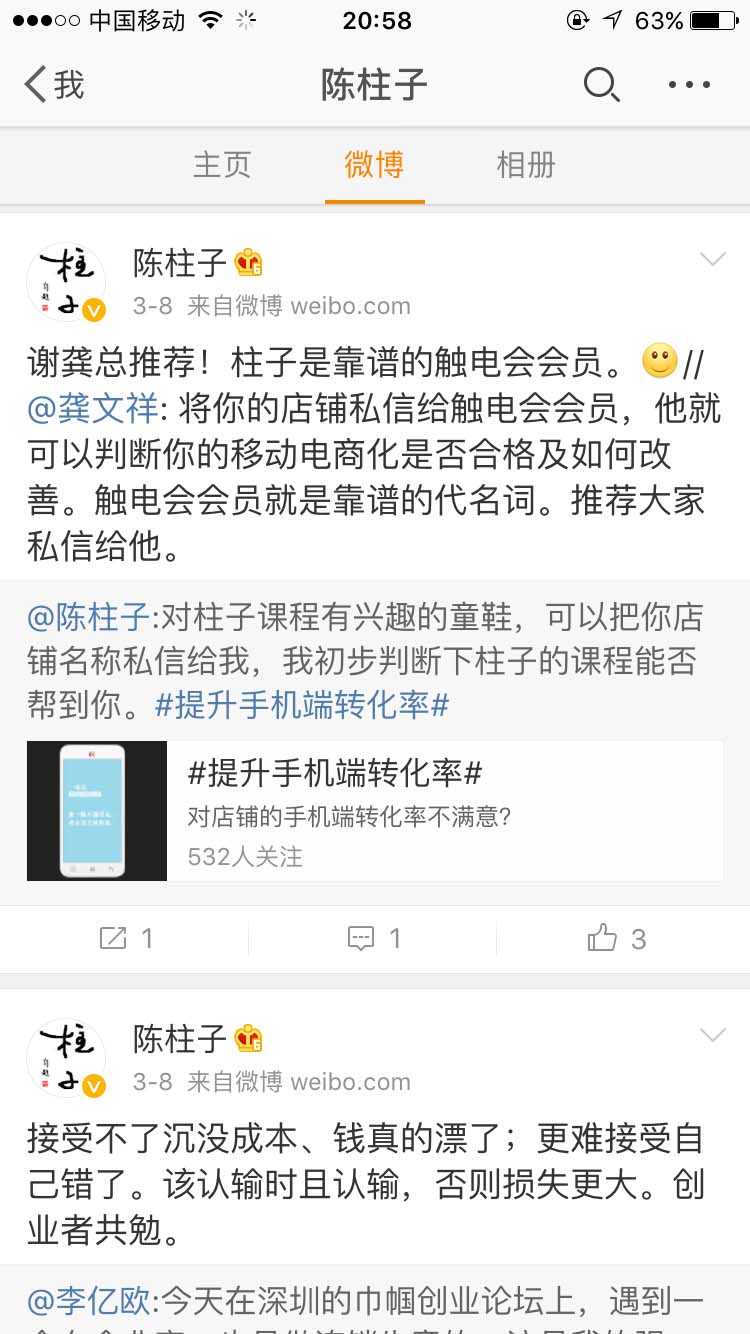
Task: Click the phone thumbnail in the topic card
Action: (x=96, y=811)
